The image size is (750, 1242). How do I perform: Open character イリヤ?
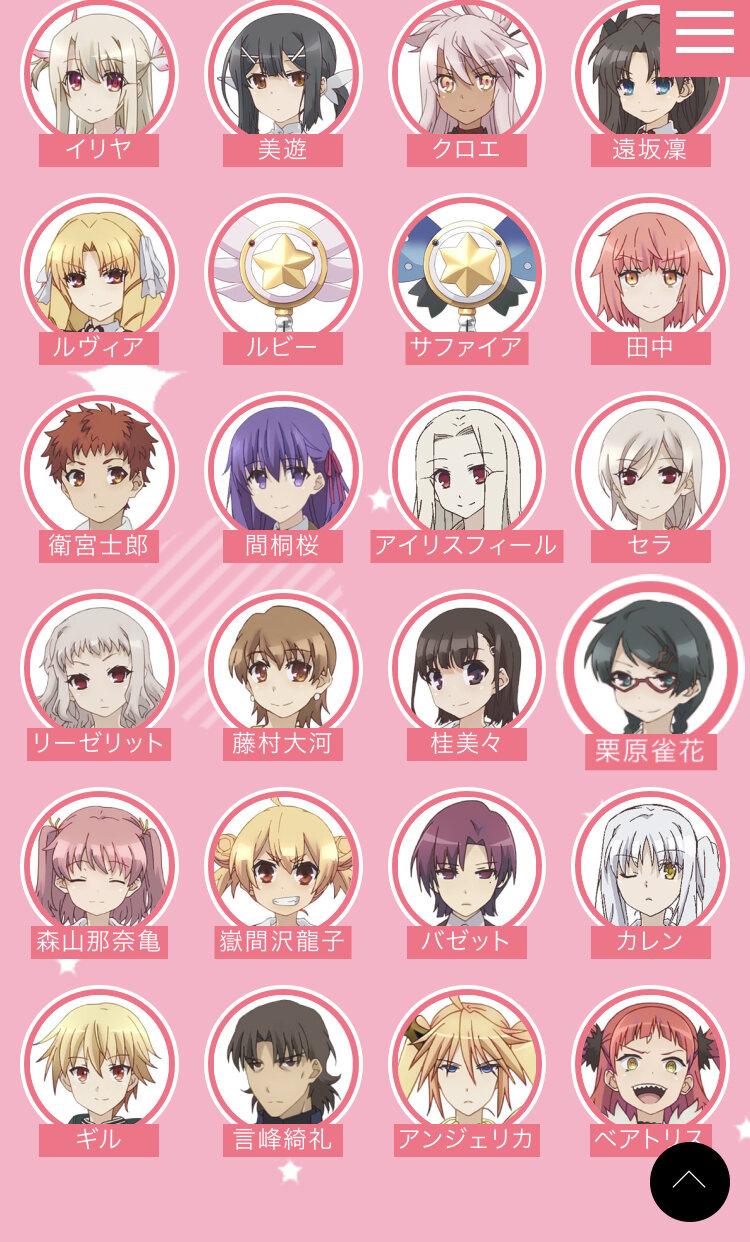pos(99,80)
